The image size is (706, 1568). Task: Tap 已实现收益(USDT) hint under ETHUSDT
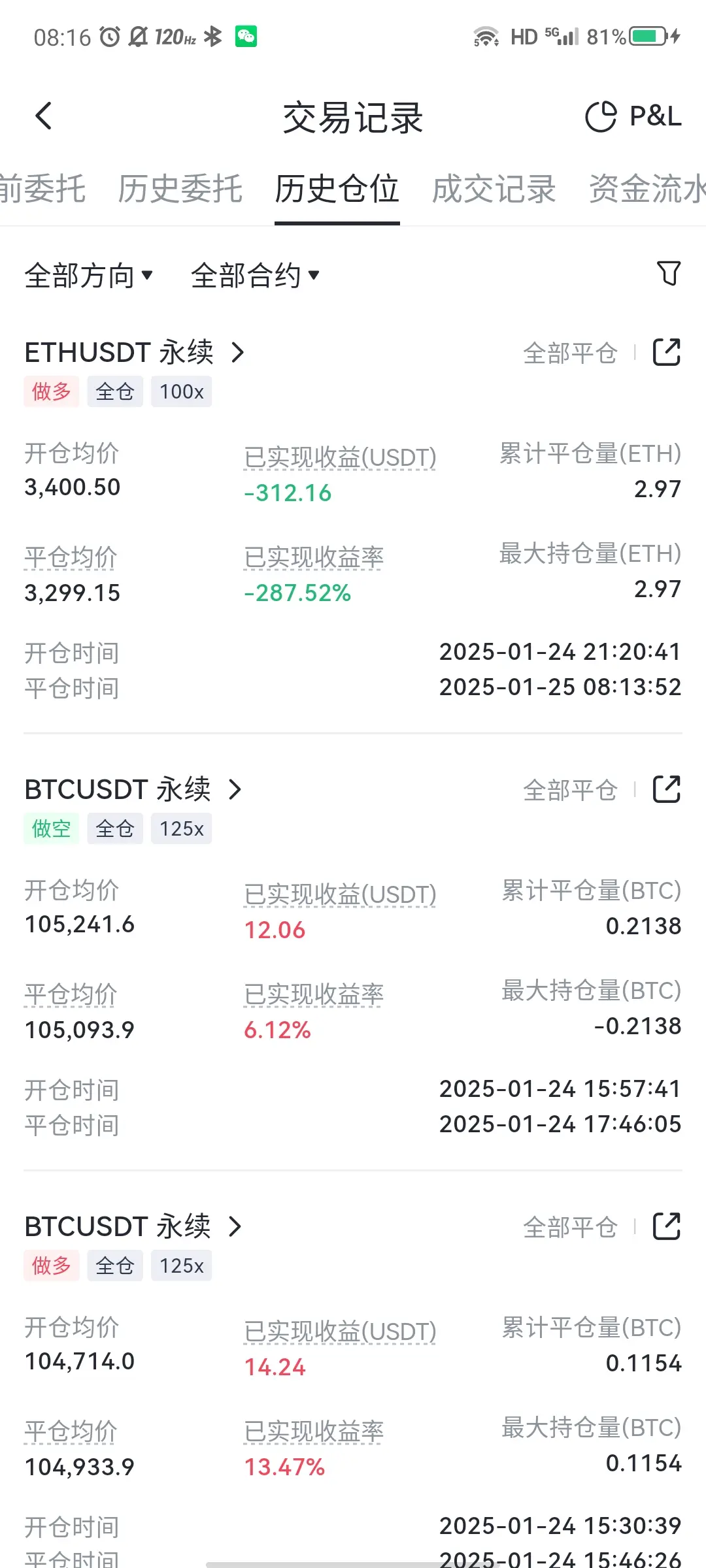pyautogui.click(x=340, y=458)
